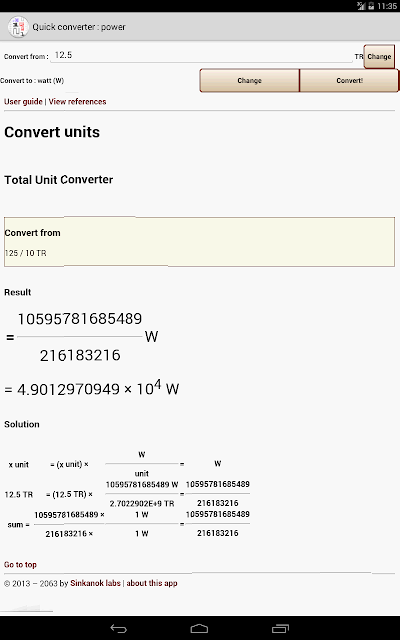Open the User guide link
Image resolution: width=400 pixels, height=640 pixels.
[x=23, y=102]
